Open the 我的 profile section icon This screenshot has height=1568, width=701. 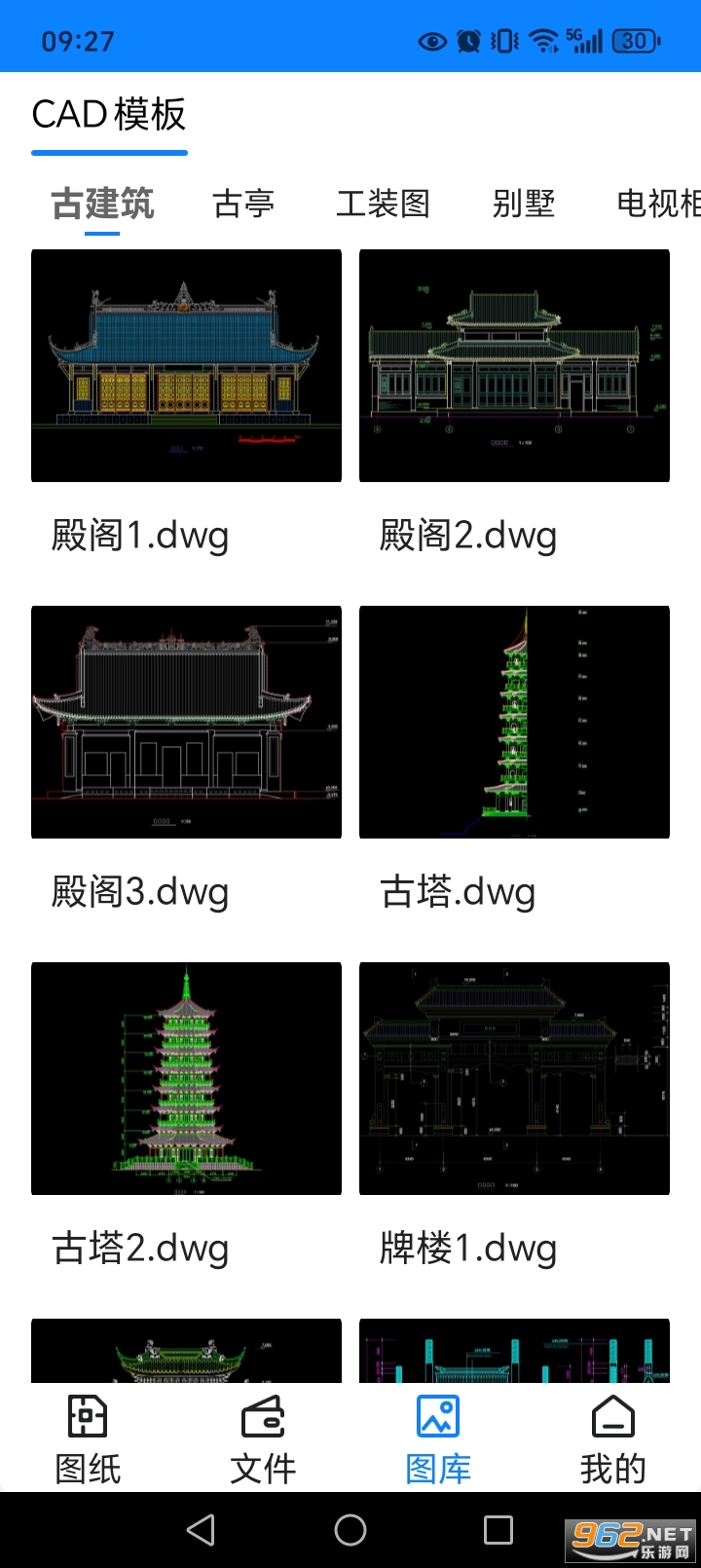[611, 1417]
